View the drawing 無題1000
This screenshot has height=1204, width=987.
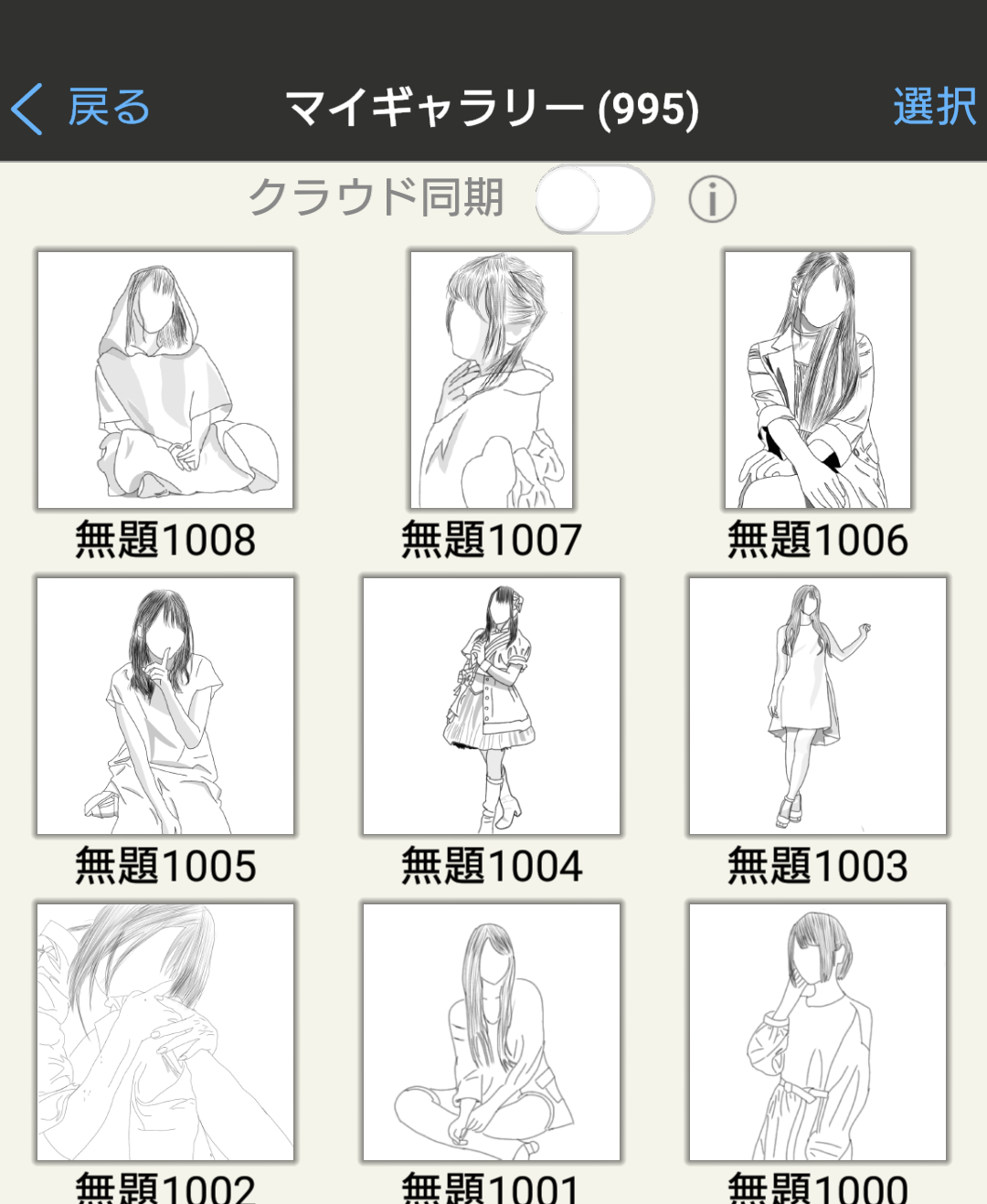818,1031
